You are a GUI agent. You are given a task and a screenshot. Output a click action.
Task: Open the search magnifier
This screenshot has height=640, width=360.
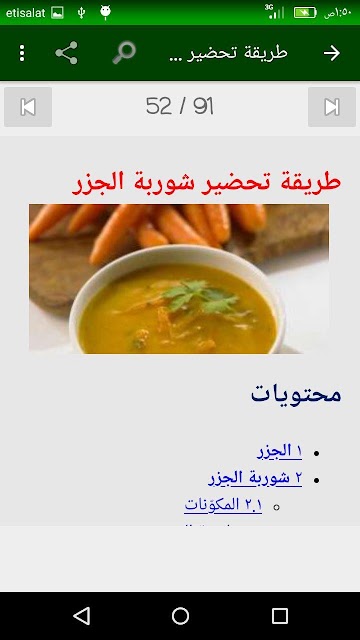coord(124,53)
